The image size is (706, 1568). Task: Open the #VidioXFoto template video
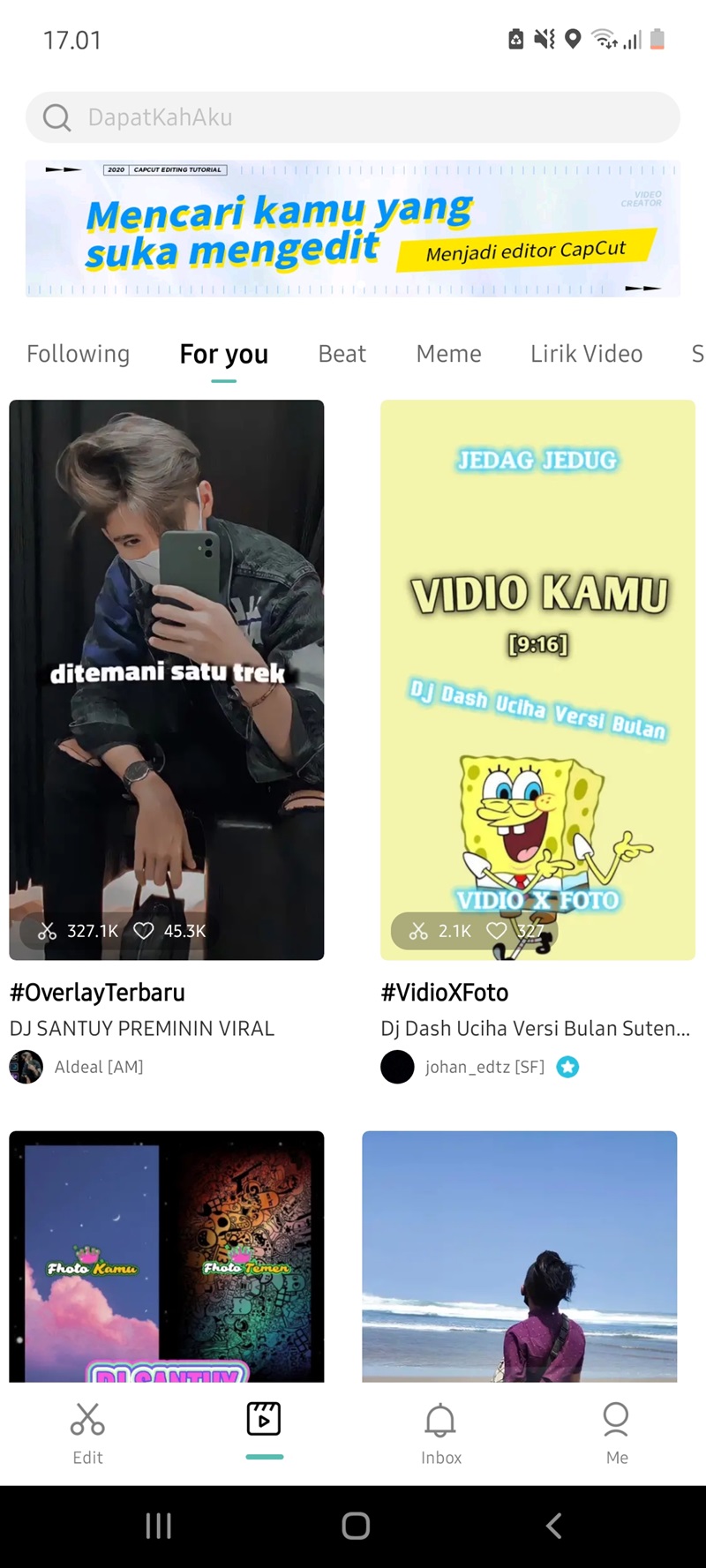pos(537,679)
